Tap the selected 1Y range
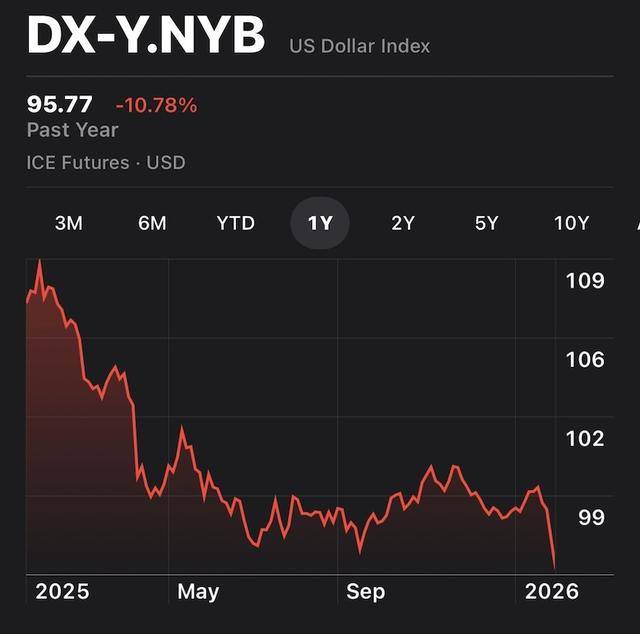This screenshot has height=634, width=640. (320, 223)
